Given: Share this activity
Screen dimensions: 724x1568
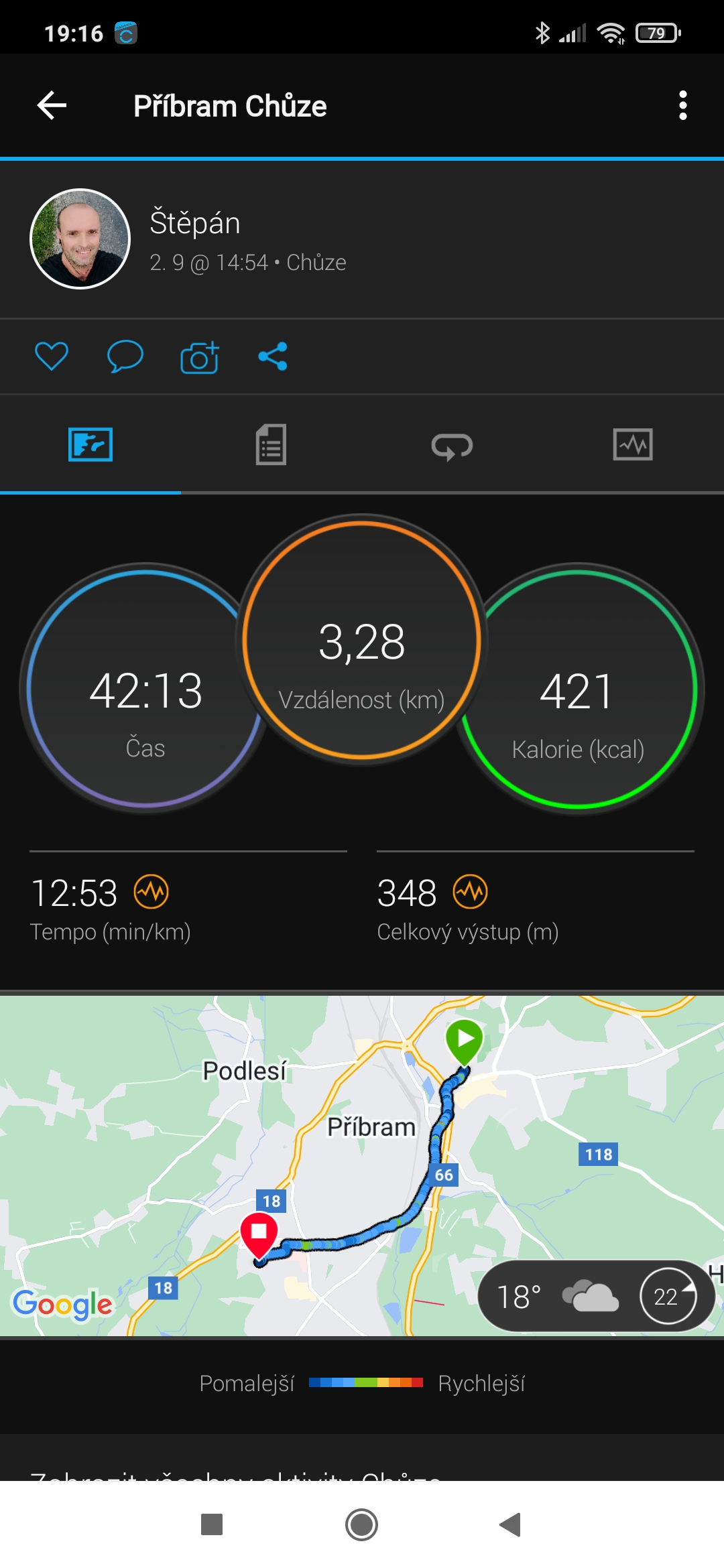Looking at the screenshot, I should click(x=273, y=356).
